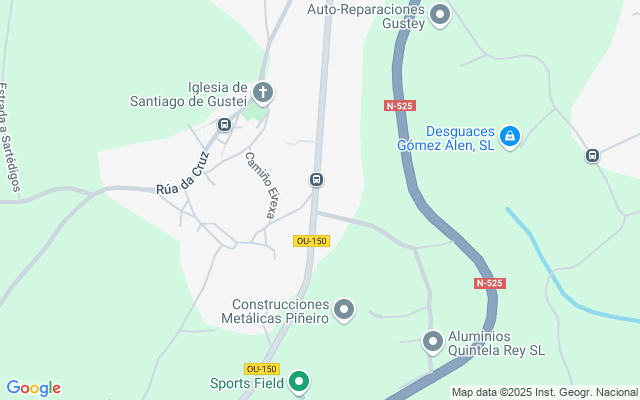Open the Aluminios Quintela Rey SL marker
640x400 pixels.
pyautogui.click(x=433, y=342)
